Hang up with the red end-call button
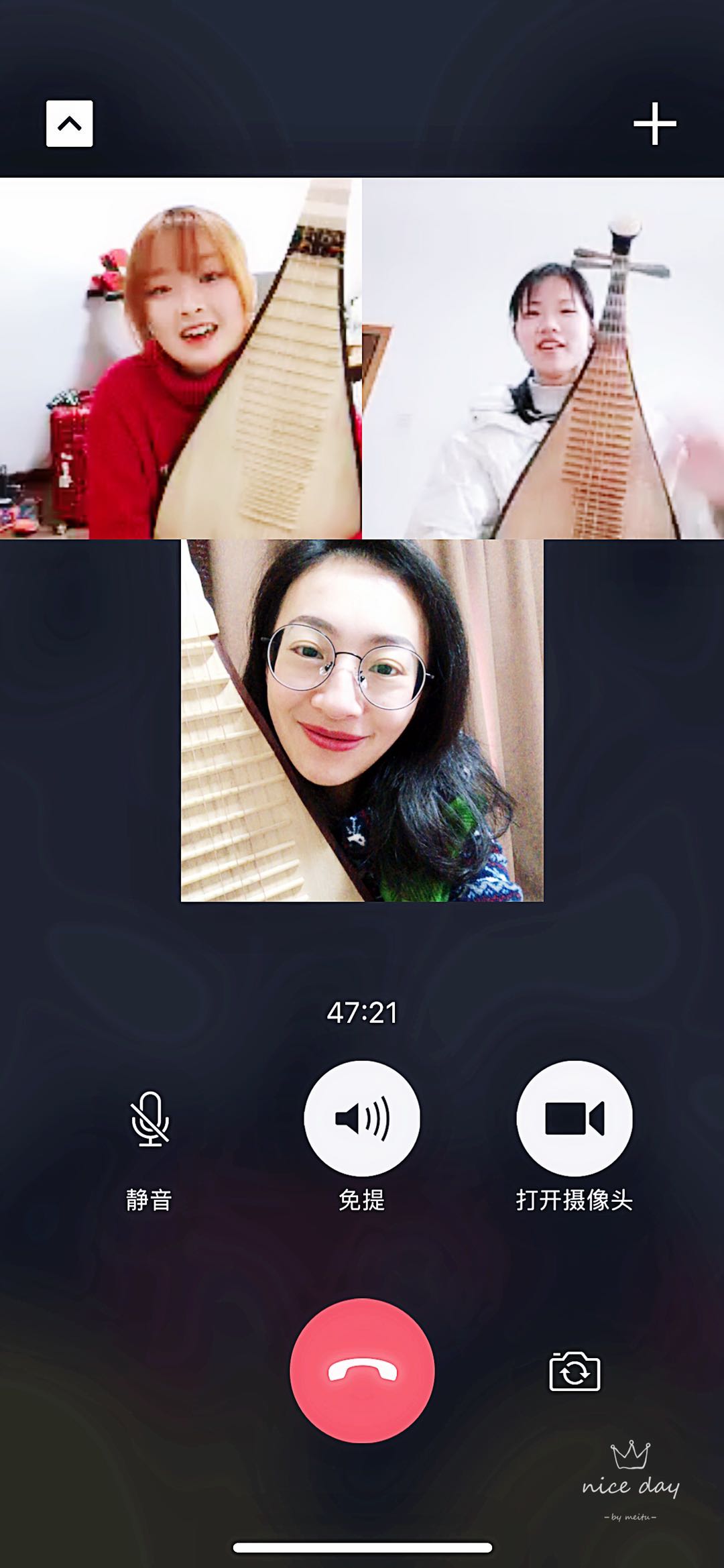Image resolution: width=724 pixels, height=1568 pixels. pos(362,1371)
